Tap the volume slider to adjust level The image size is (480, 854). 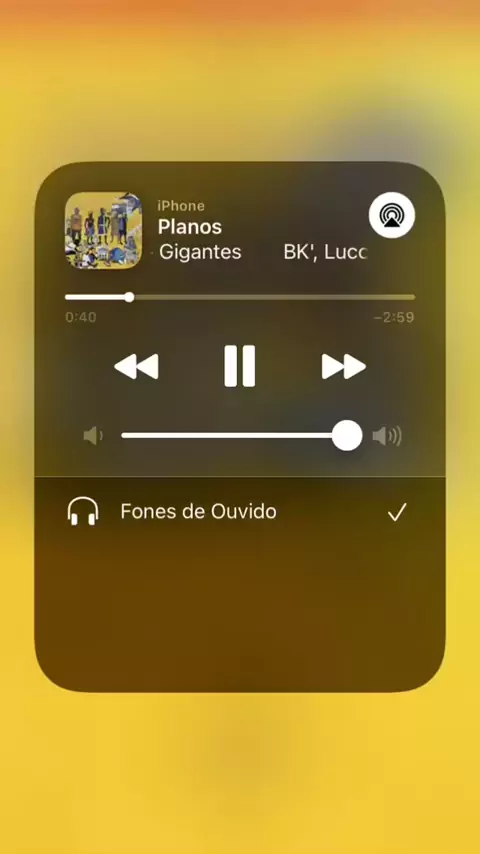tap(241, 436)
